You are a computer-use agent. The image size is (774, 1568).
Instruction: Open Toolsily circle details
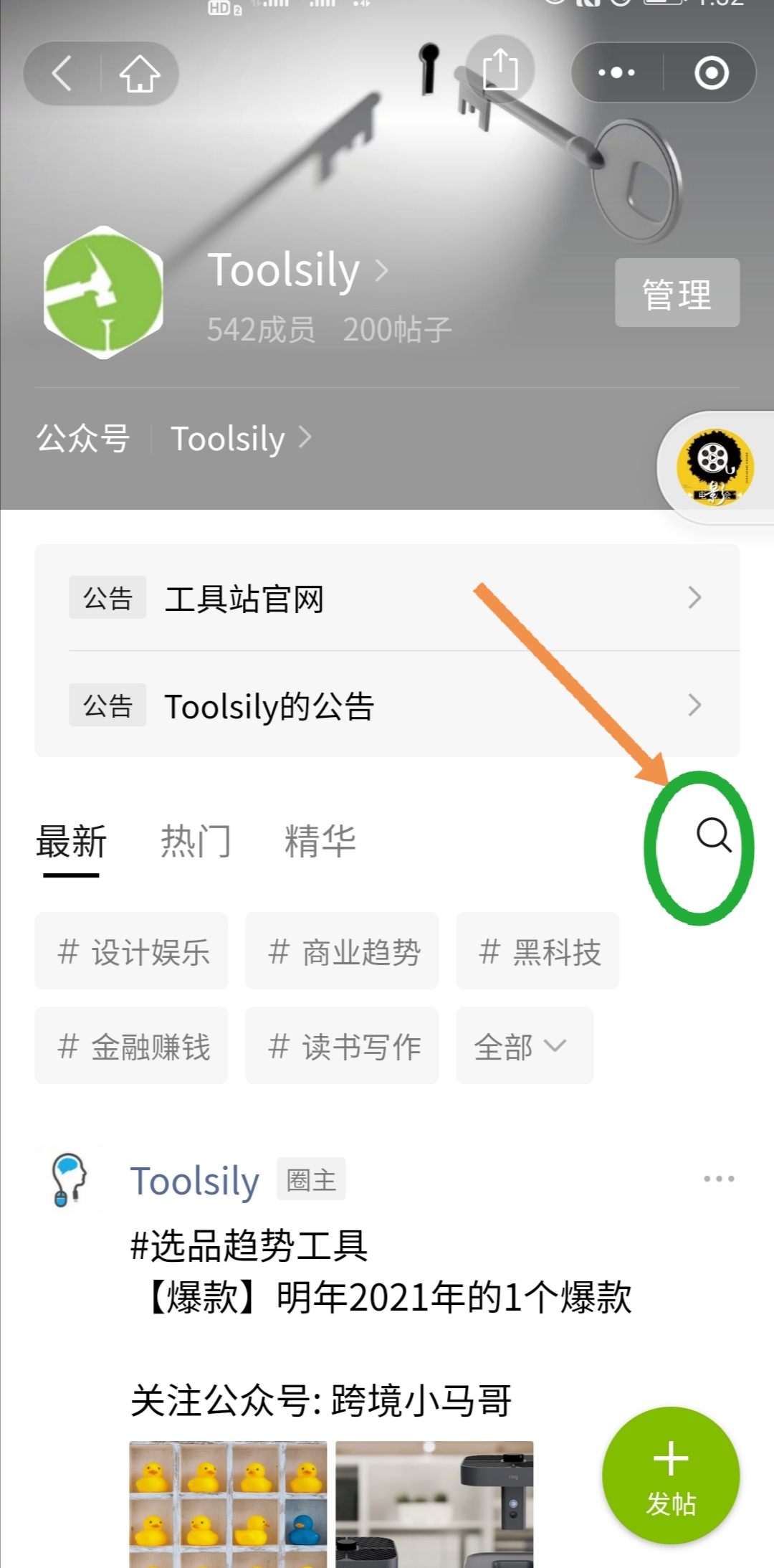point(297,271)
